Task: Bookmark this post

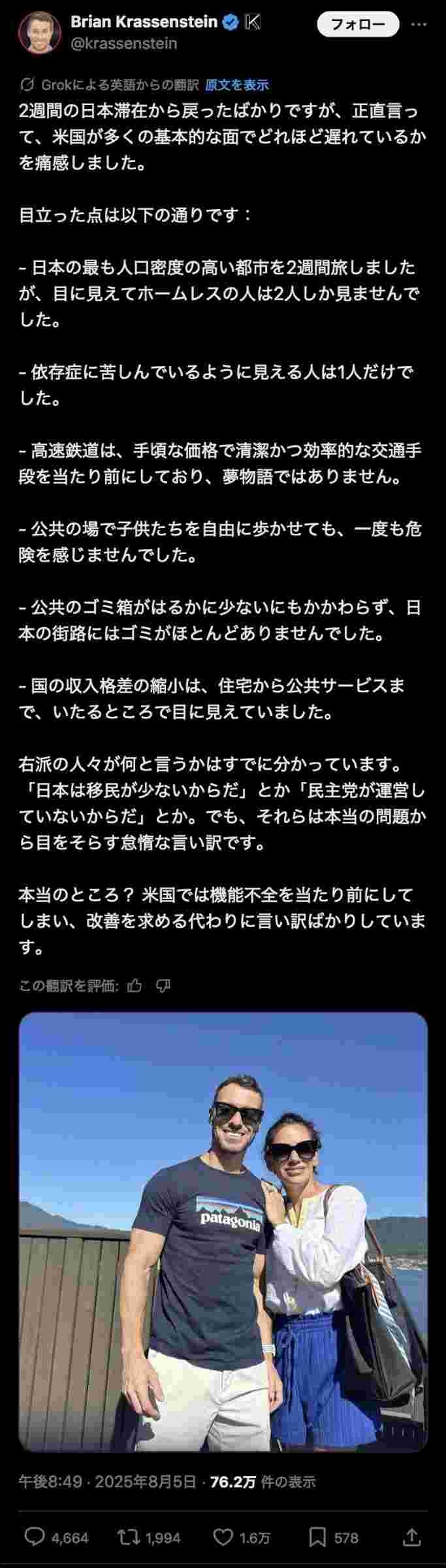Action: coord(318,1537)
